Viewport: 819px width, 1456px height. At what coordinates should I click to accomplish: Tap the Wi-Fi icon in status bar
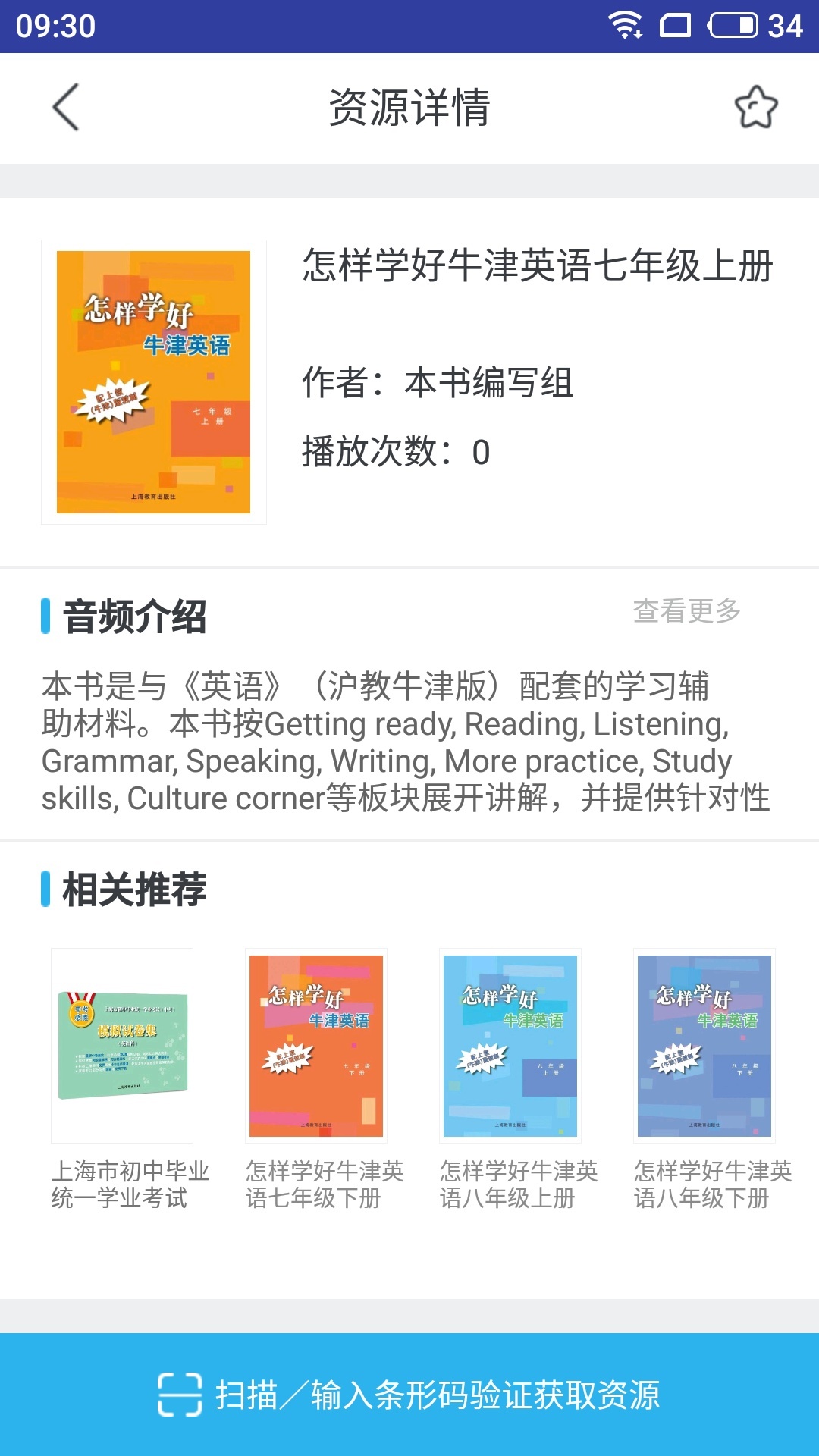pyautogui.click(x=624, y=25)
